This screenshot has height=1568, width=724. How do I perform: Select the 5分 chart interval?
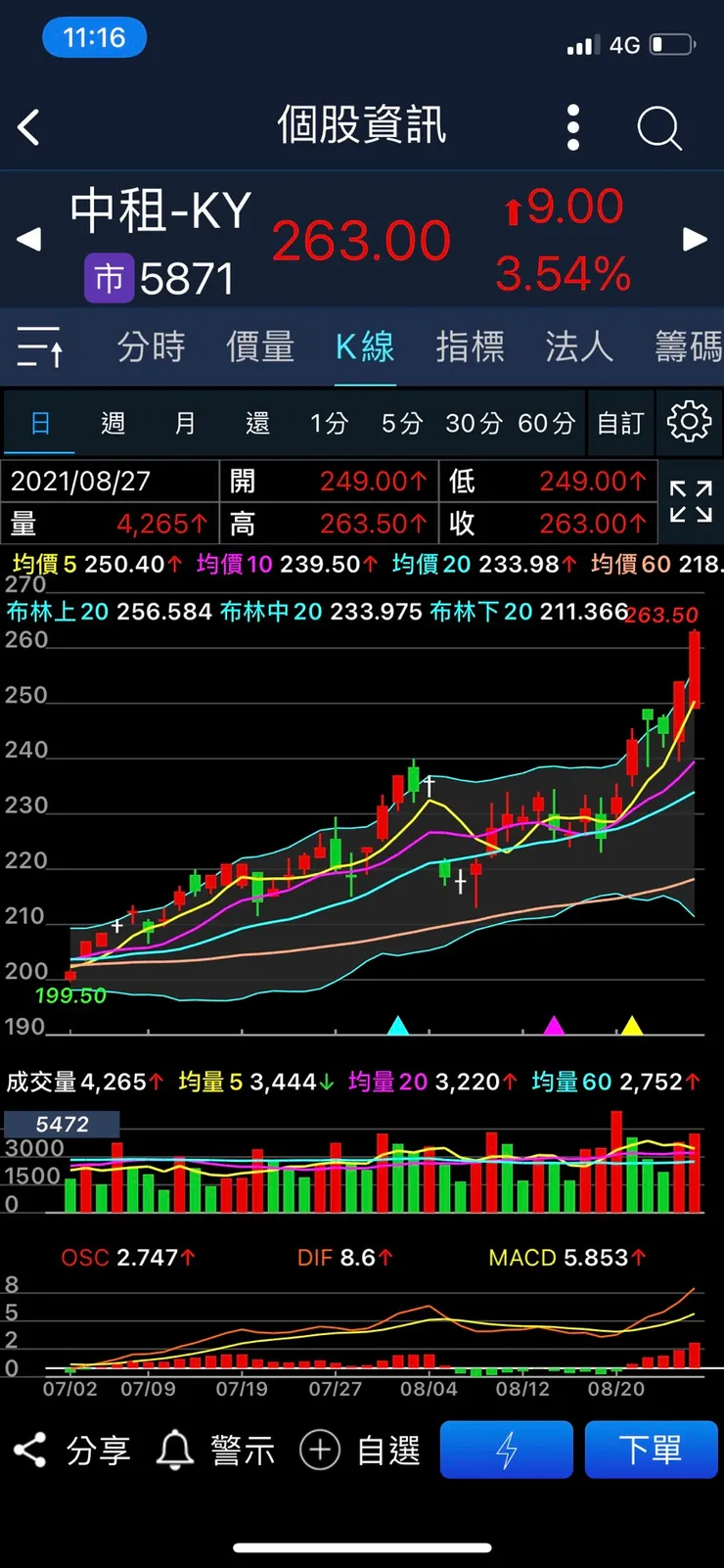401,423
